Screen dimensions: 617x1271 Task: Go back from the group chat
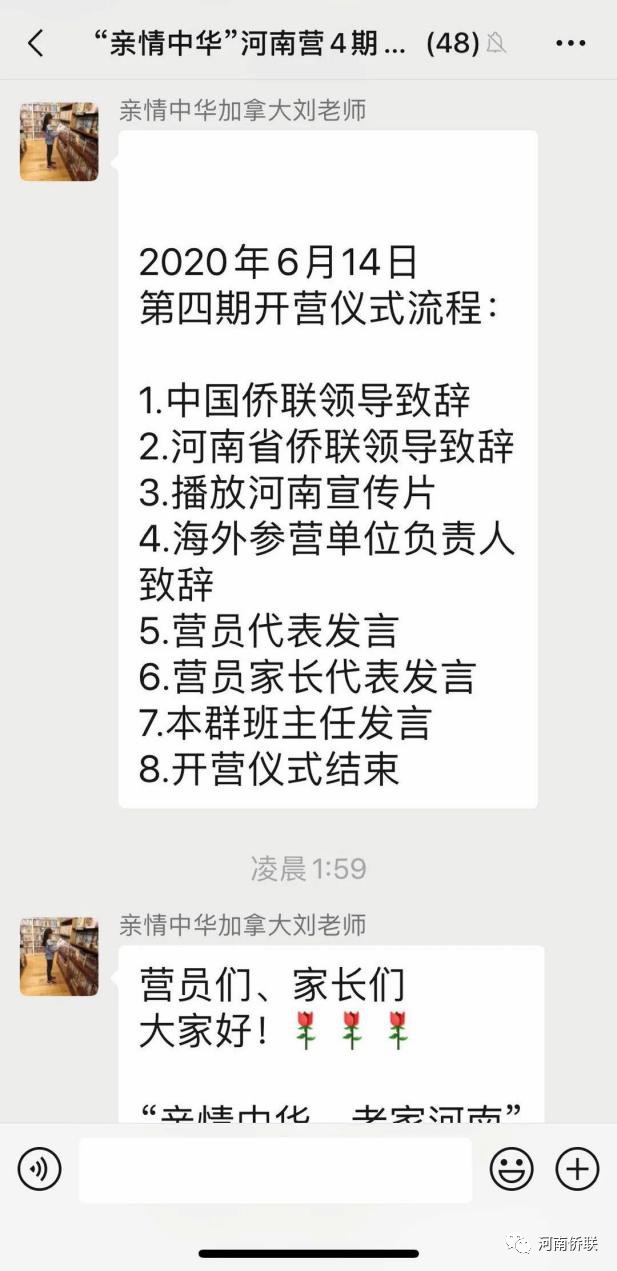pyautogui.click(x=36, y=43)
